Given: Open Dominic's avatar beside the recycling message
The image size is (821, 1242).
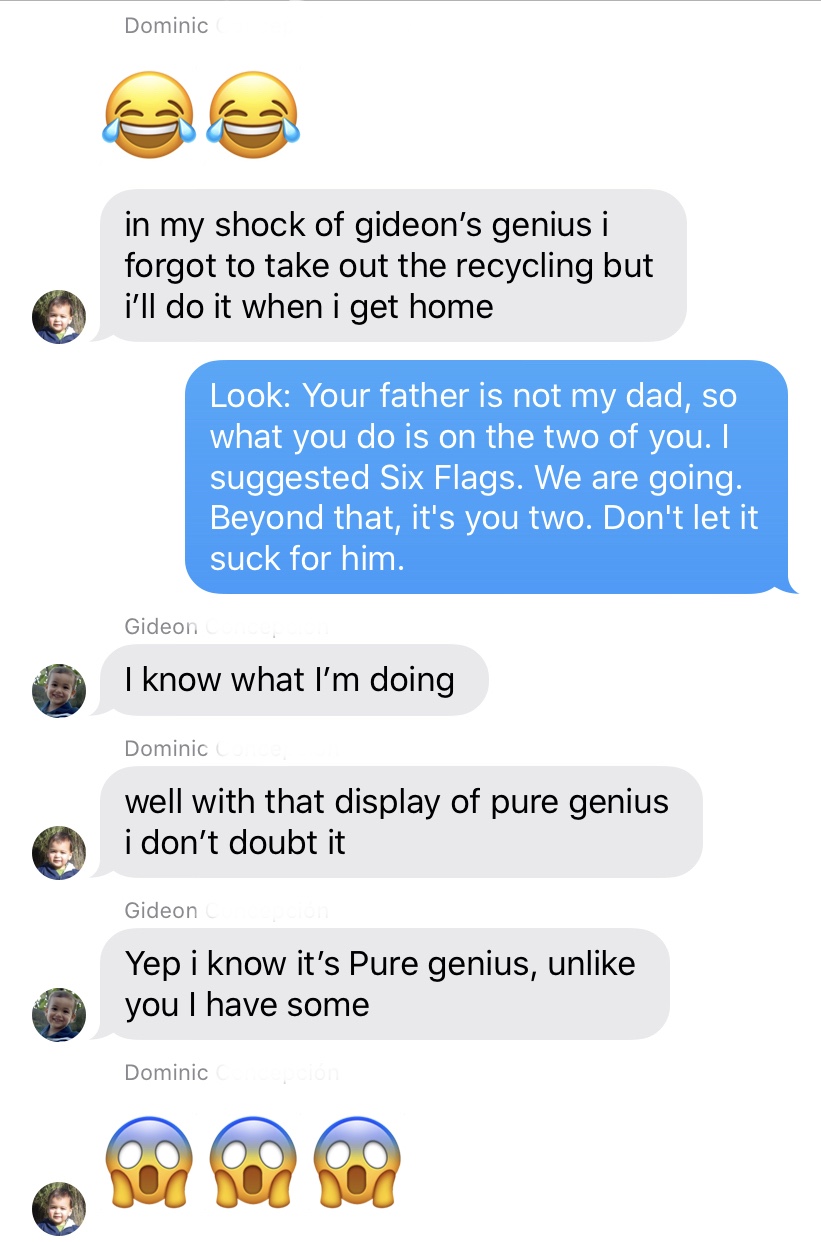Looking at the screenshot, I should point(59,318).
